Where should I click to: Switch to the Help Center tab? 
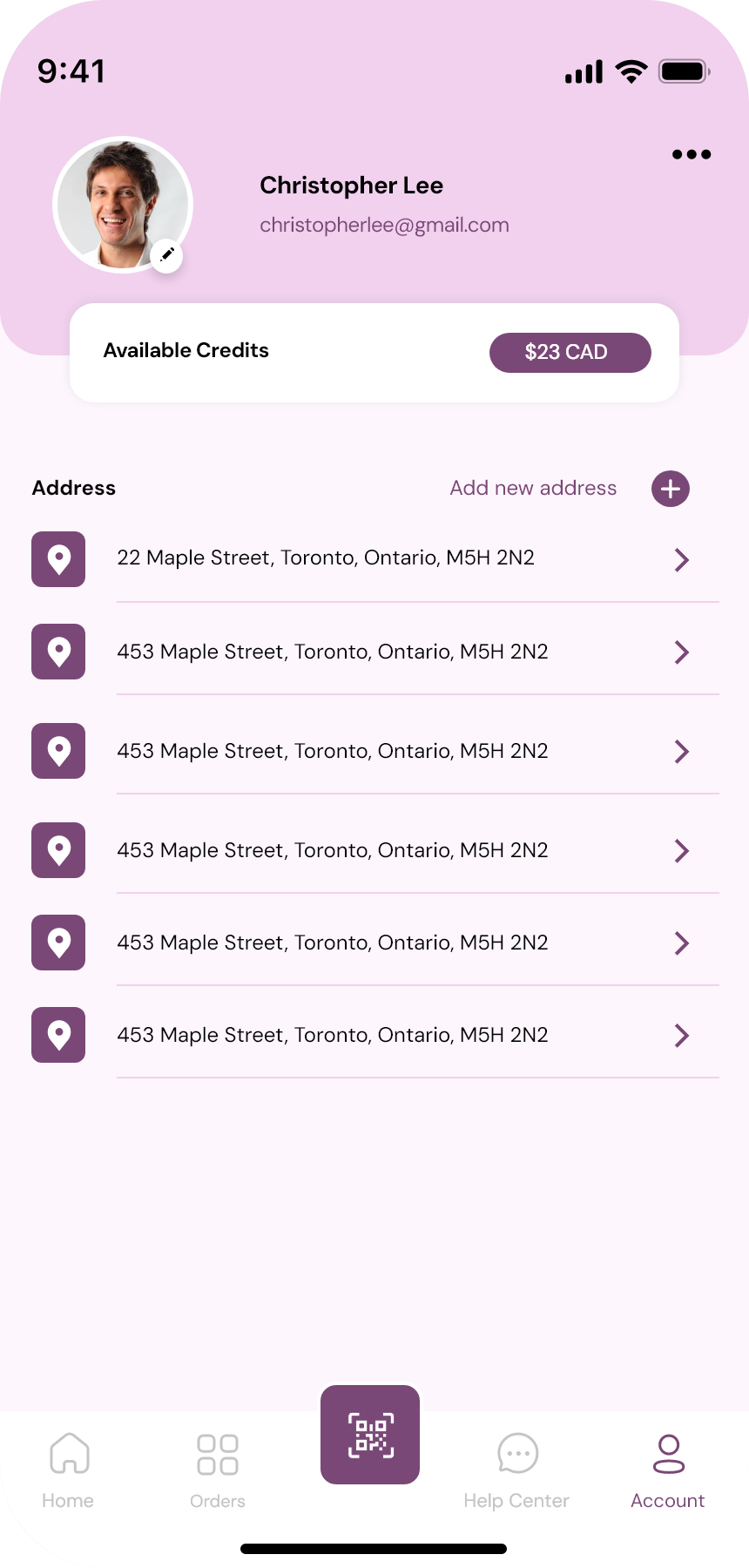point(516,1470)
